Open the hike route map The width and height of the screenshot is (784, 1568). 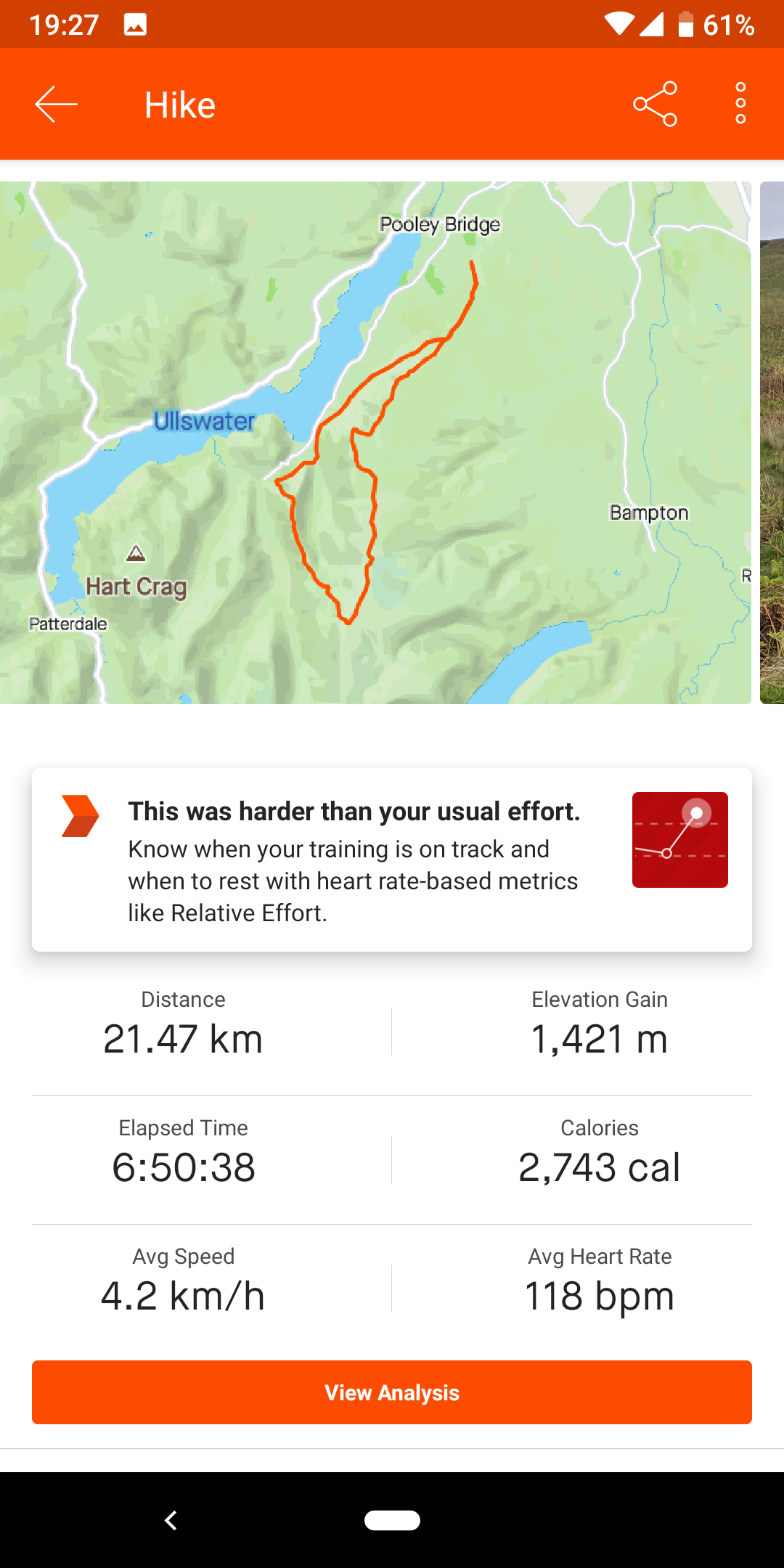375,443
